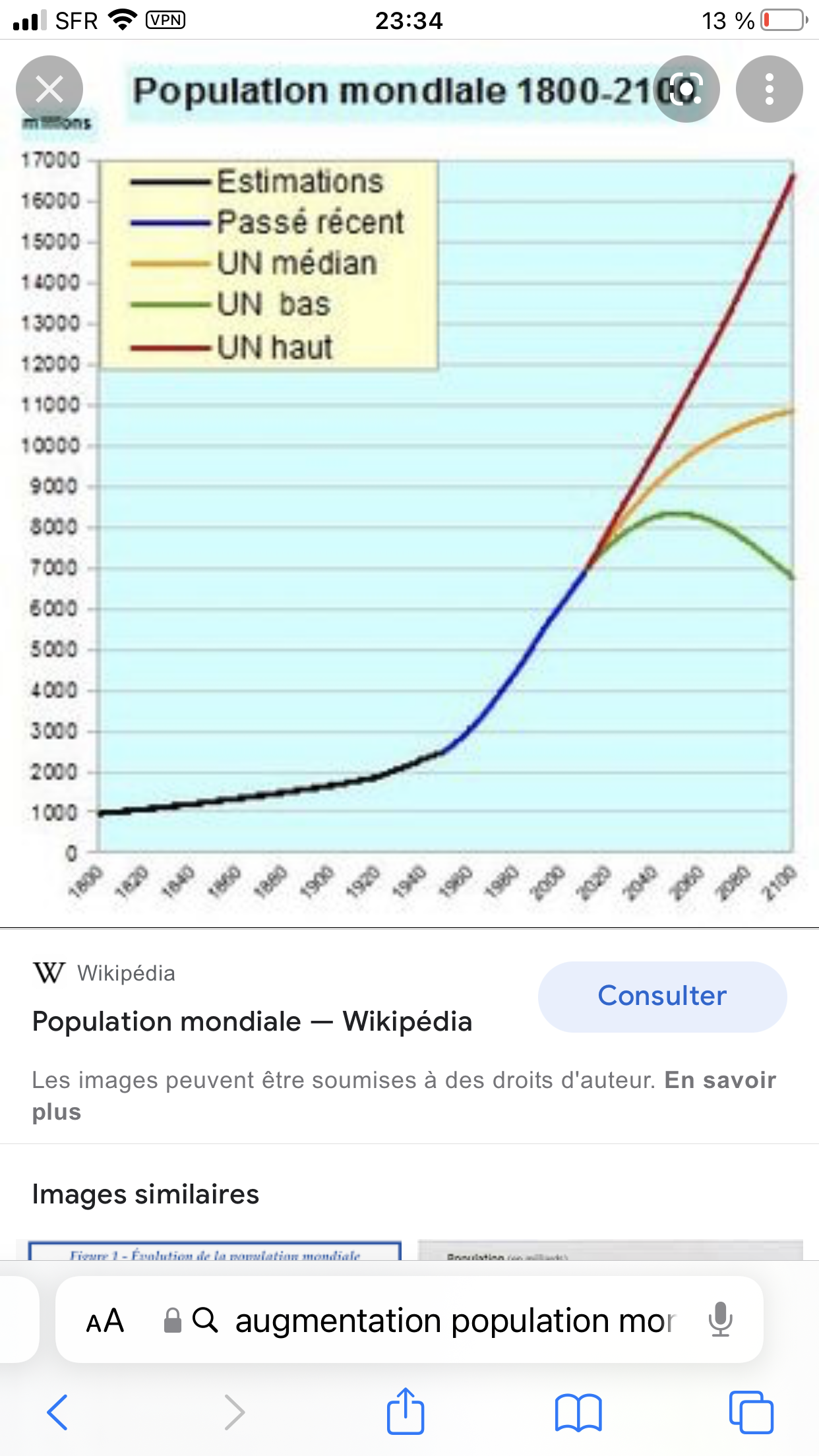This screenshot has height=1456, width=819.
Task: Close the image preview
Action: coord(49,89)
